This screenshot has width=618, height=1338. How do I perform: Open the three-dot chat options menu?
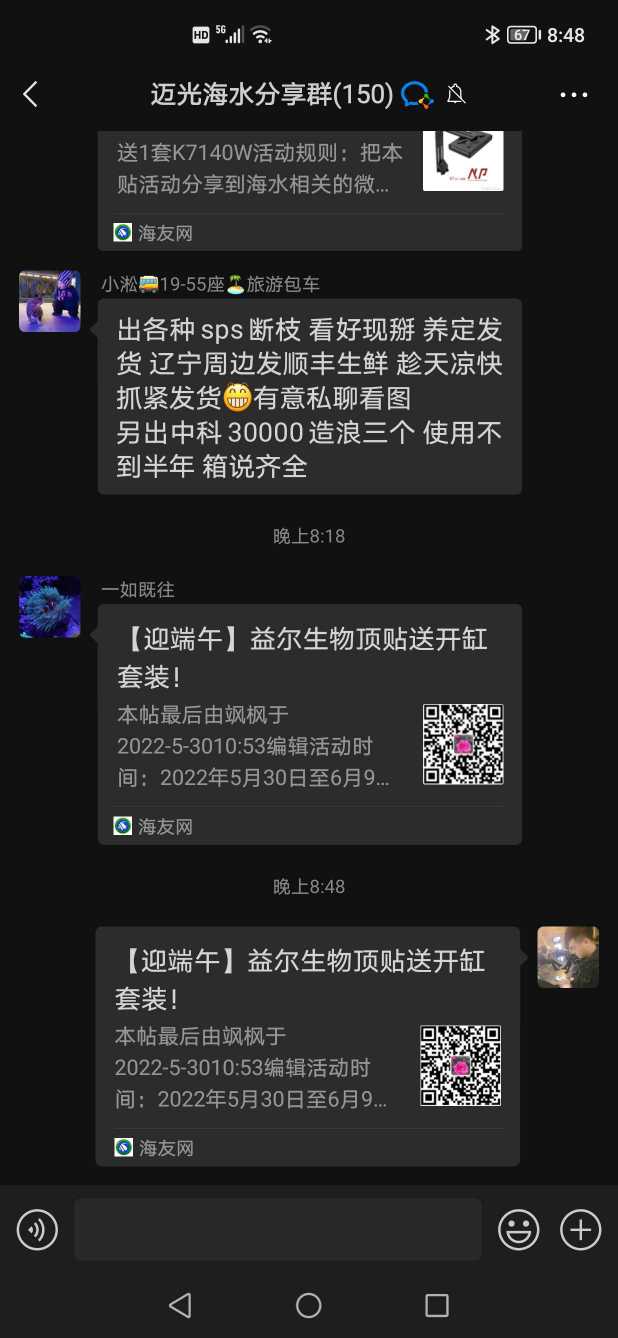(574, 95)
